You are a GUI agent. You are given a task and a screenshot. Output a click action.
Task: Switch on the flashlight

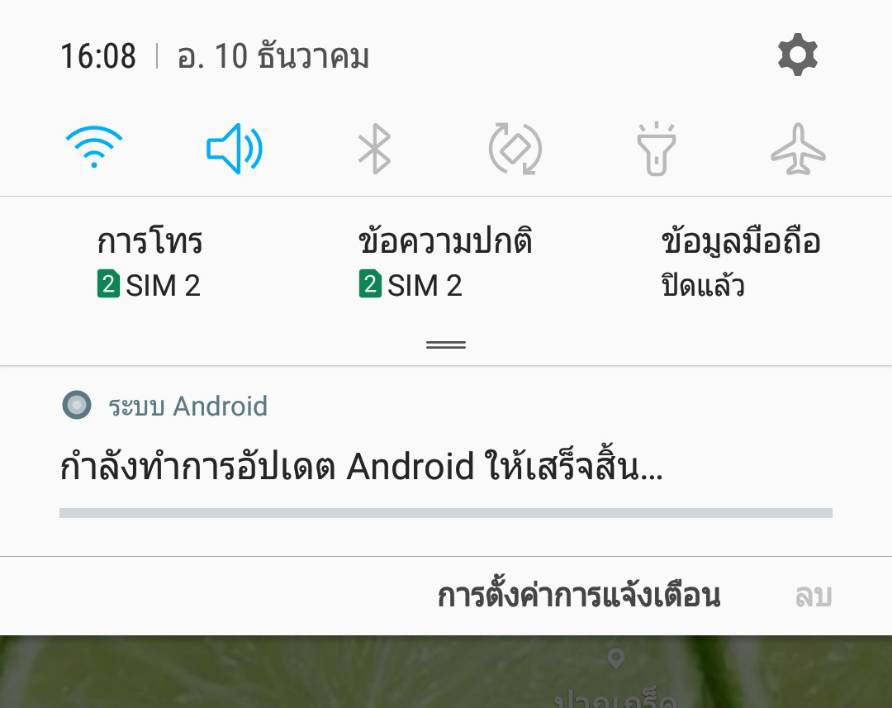[656, 150]
